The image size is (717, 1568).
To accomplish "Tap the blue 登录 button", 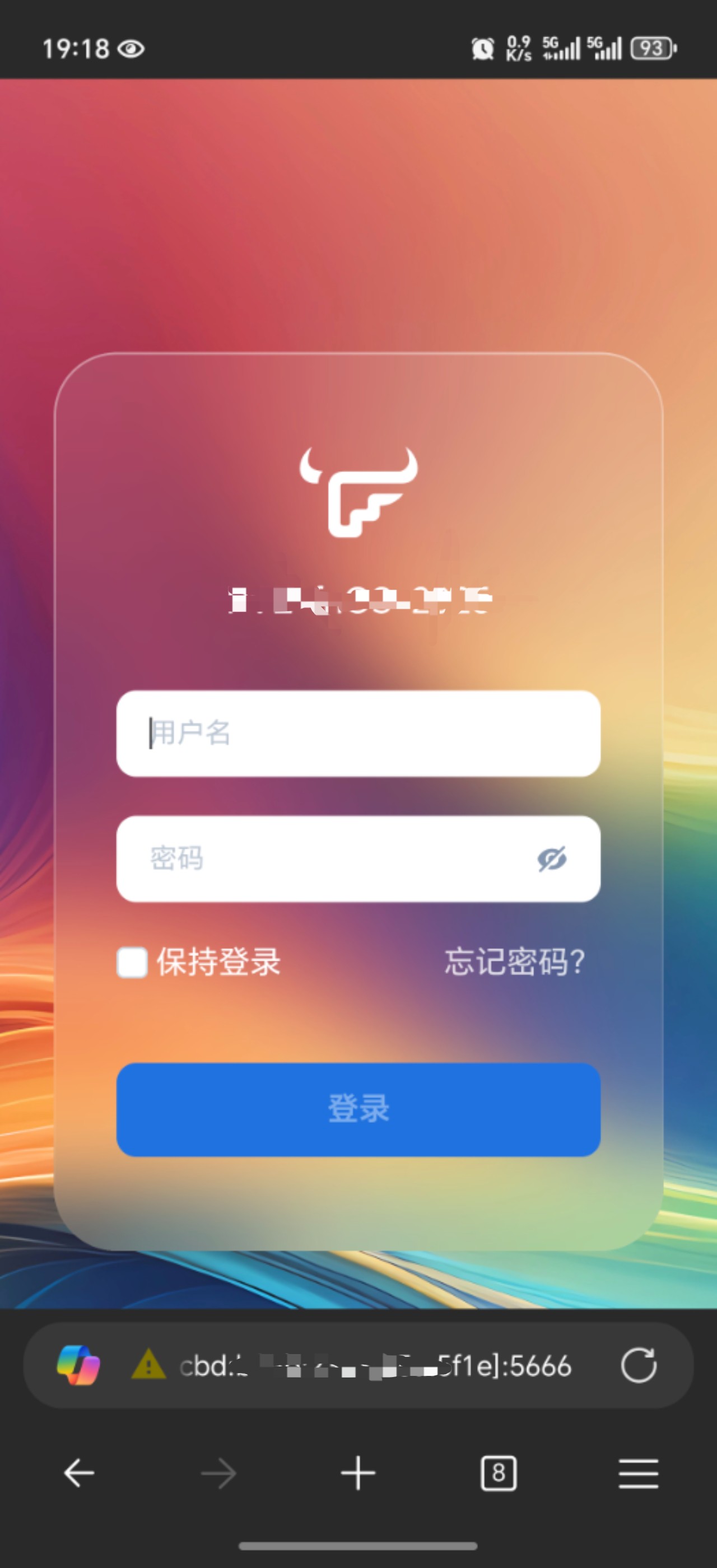I will click(x=358, y=1109).
